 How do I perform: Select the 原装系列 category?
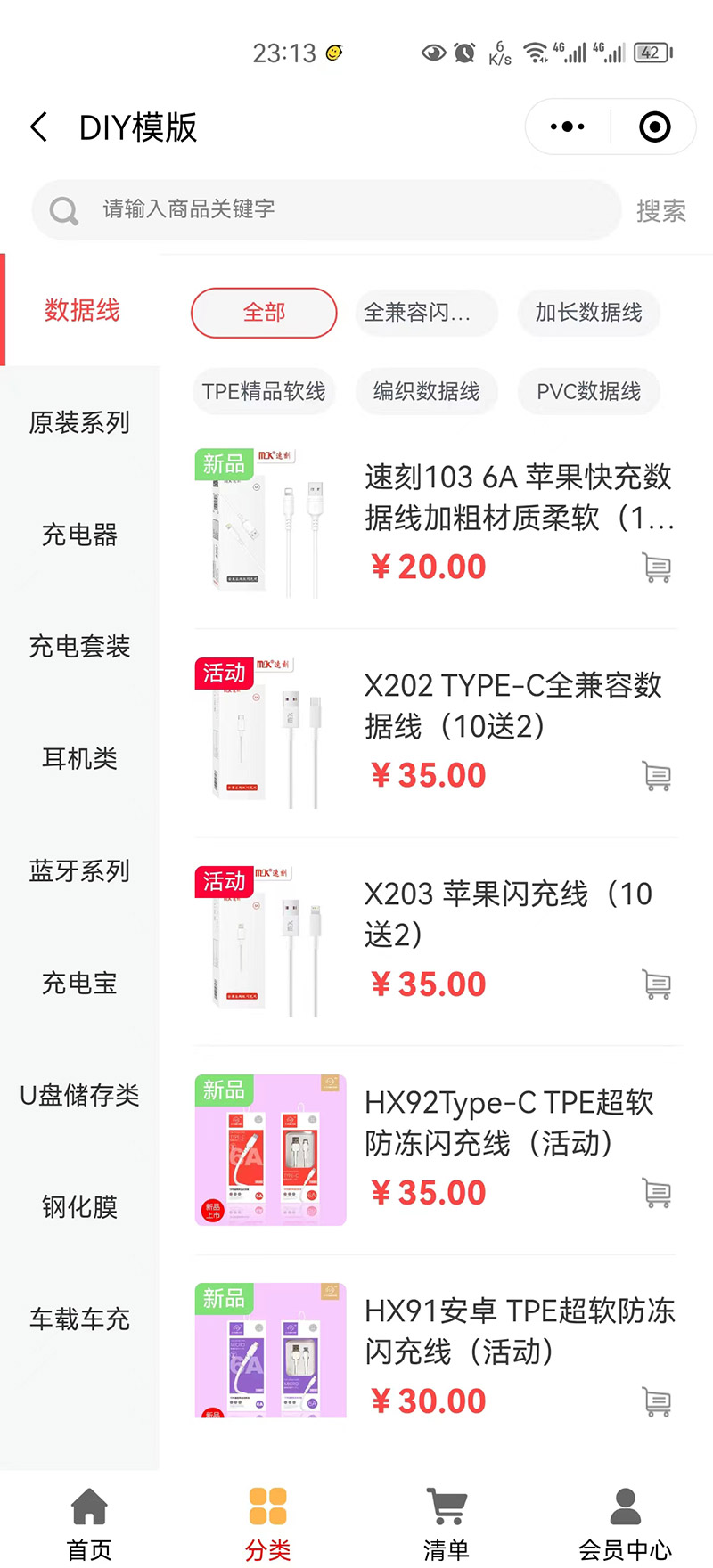click(x=80, y=422)
